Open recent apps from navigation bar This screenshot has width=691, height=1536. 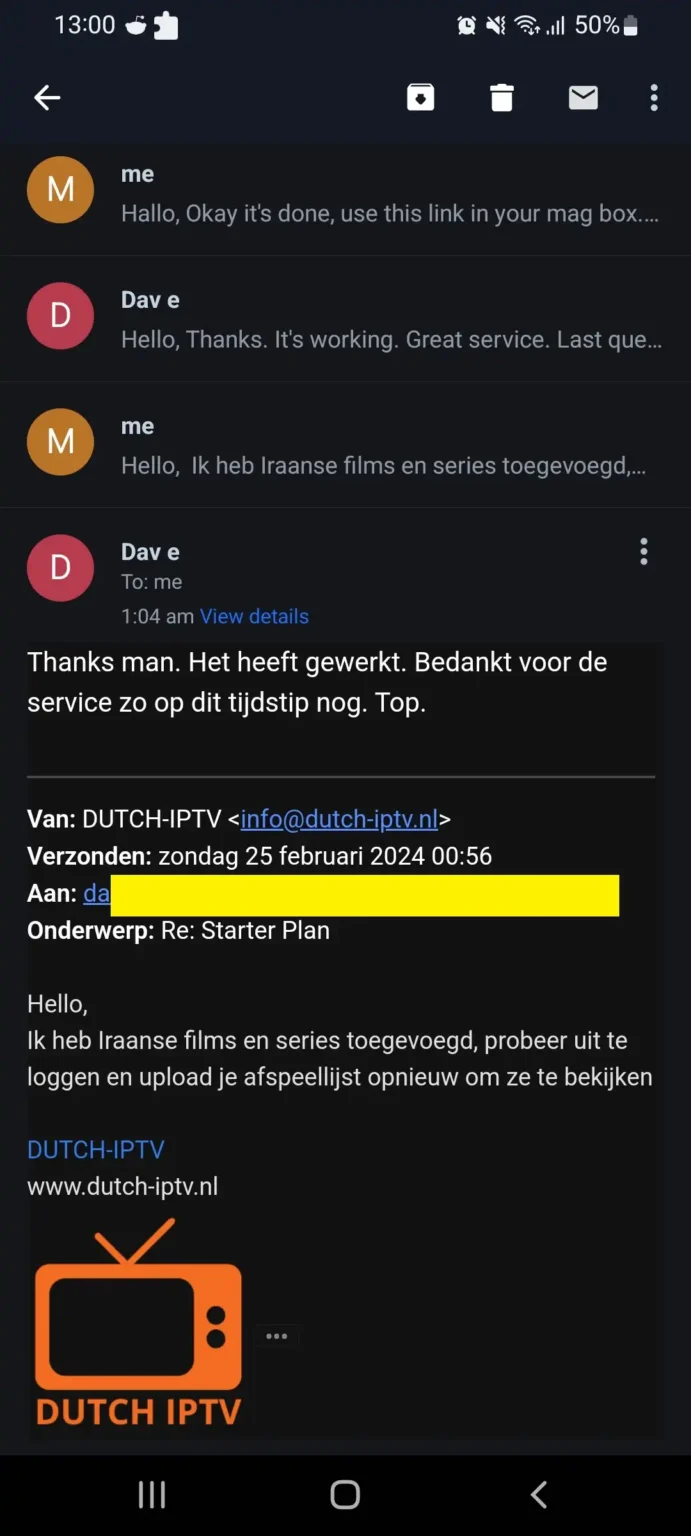[151, 1495]
